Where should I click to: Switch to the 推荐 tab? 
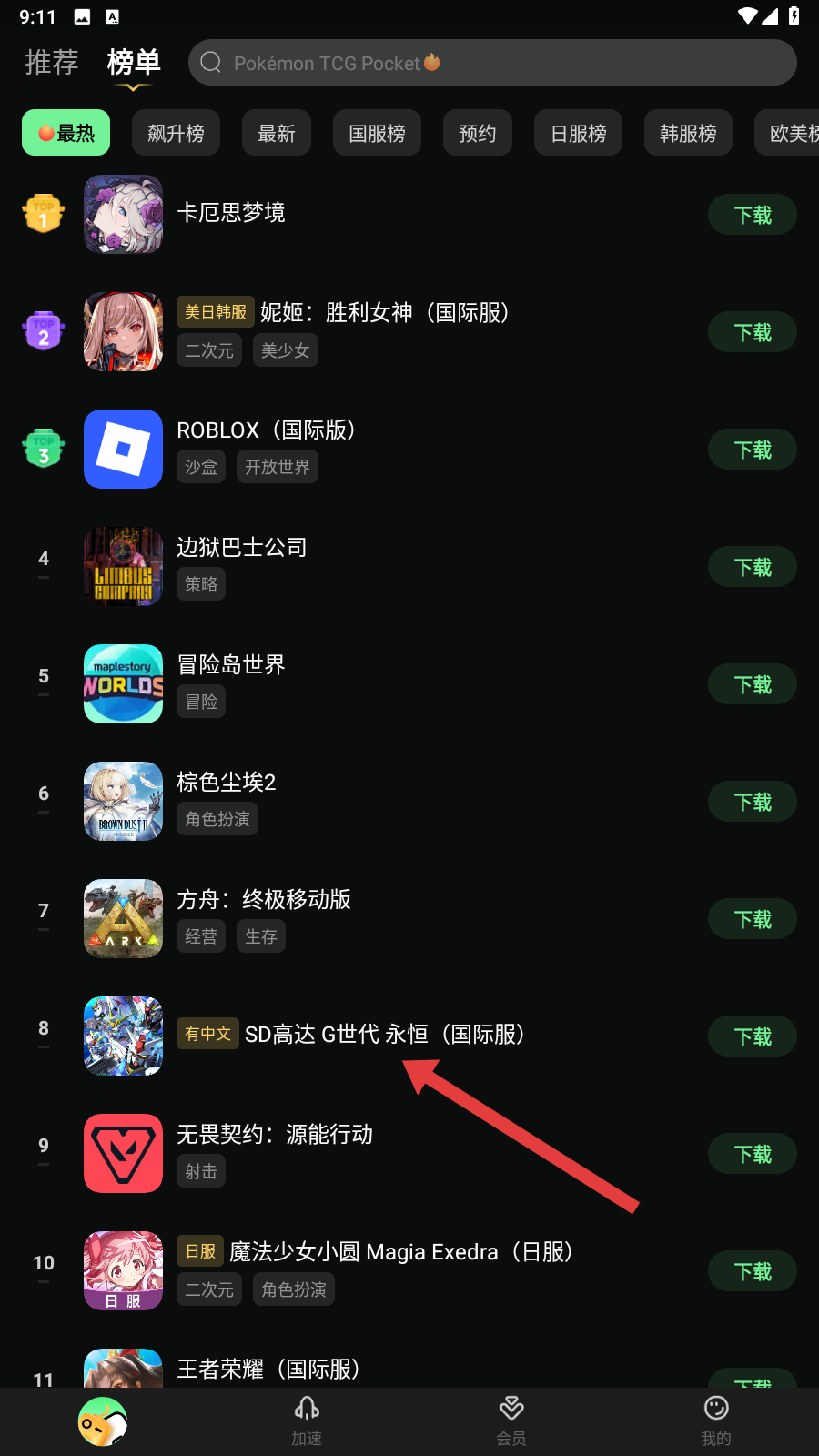tap(52, 62)
